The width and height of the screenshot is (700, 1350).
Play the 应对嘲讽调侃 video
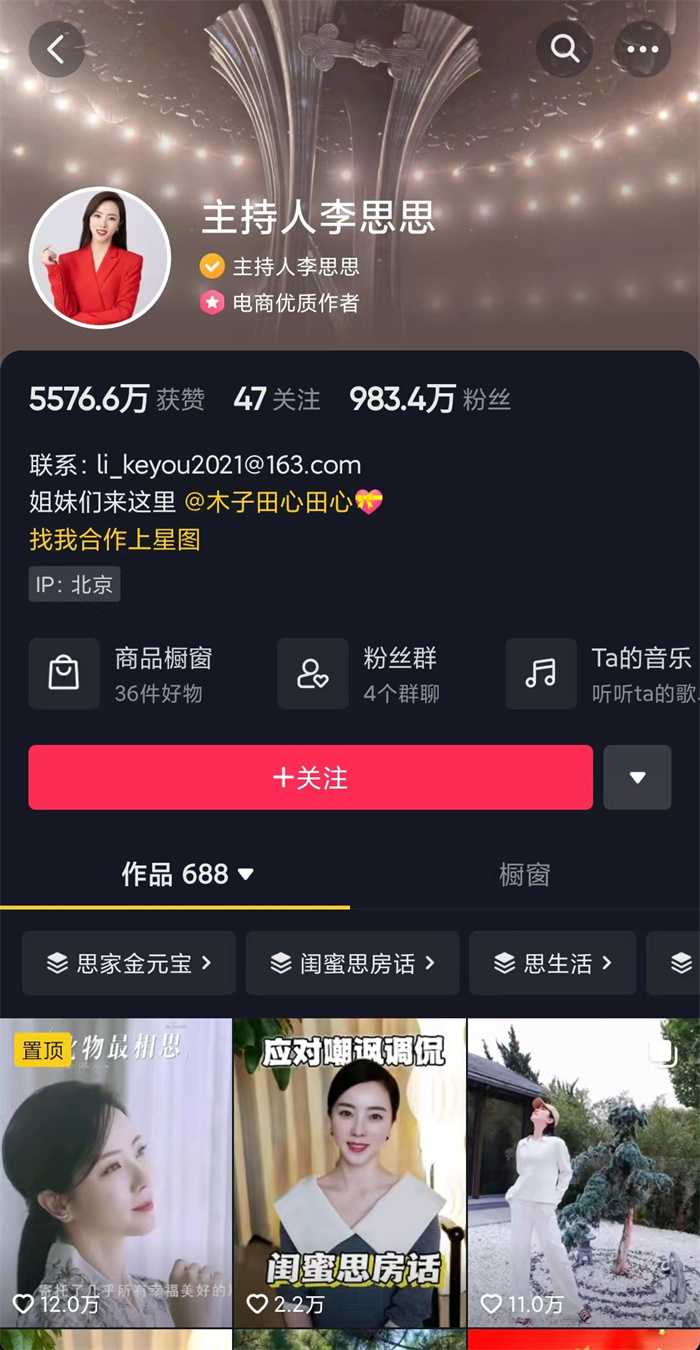(350, 1170)
